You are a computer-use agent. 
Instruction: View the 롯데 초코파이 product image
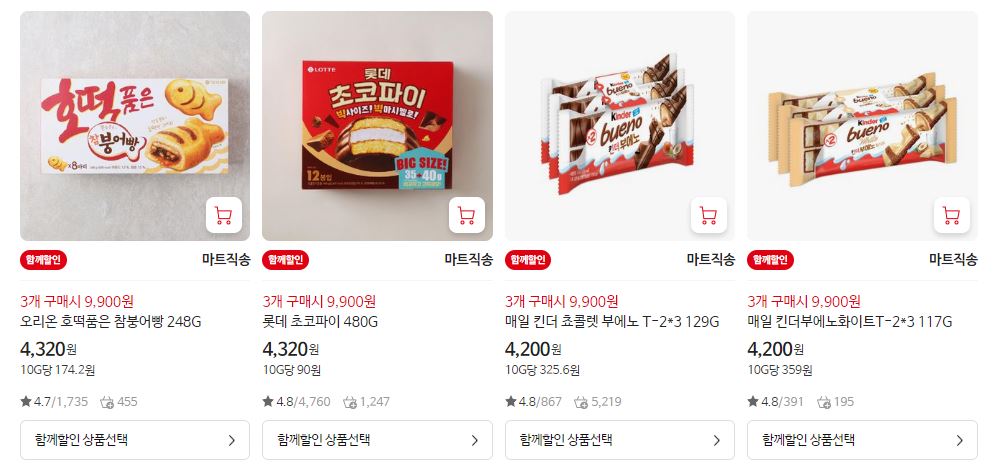[377, 126]
